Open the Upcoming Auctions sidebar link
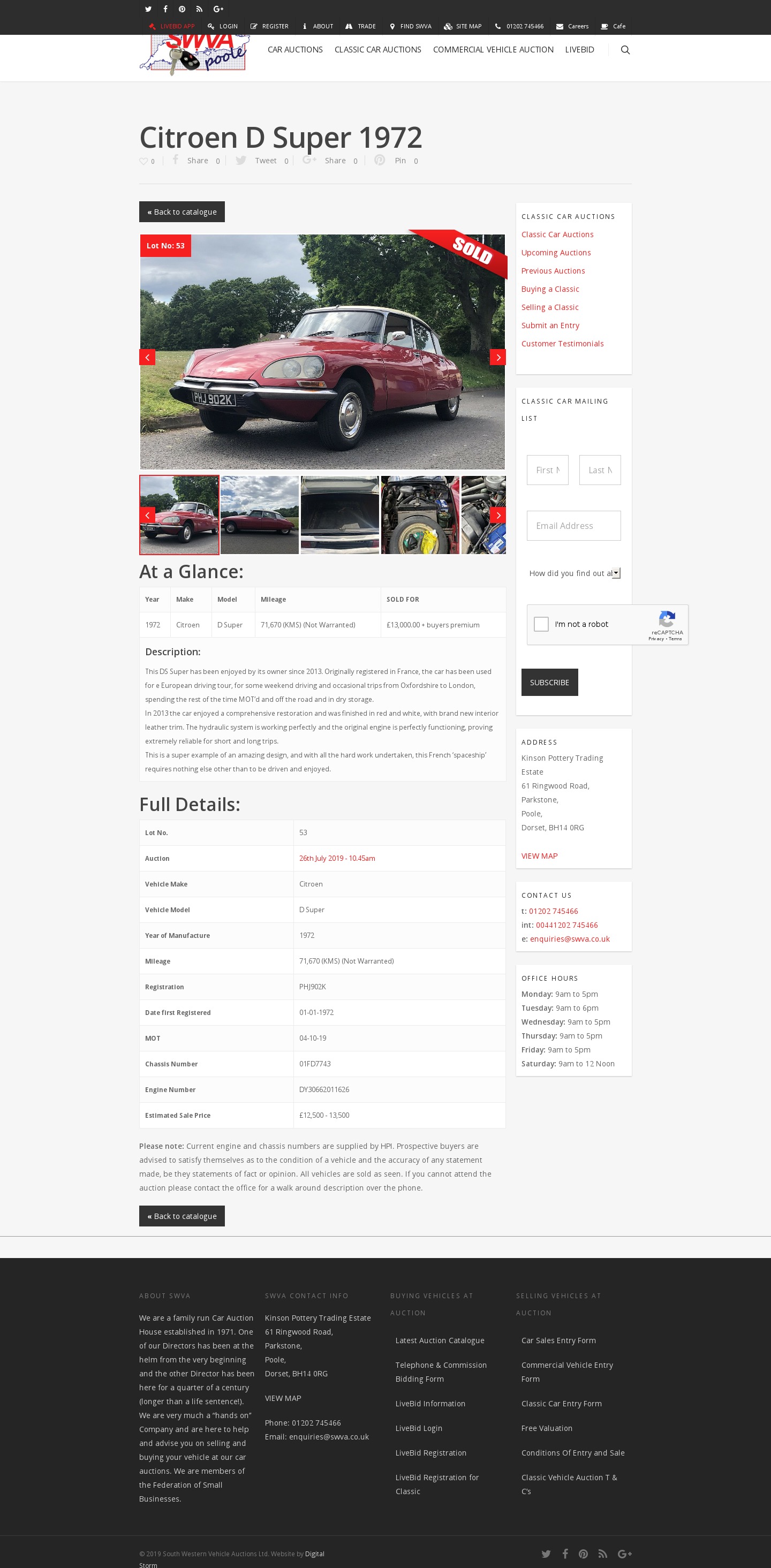 point(555,253)
